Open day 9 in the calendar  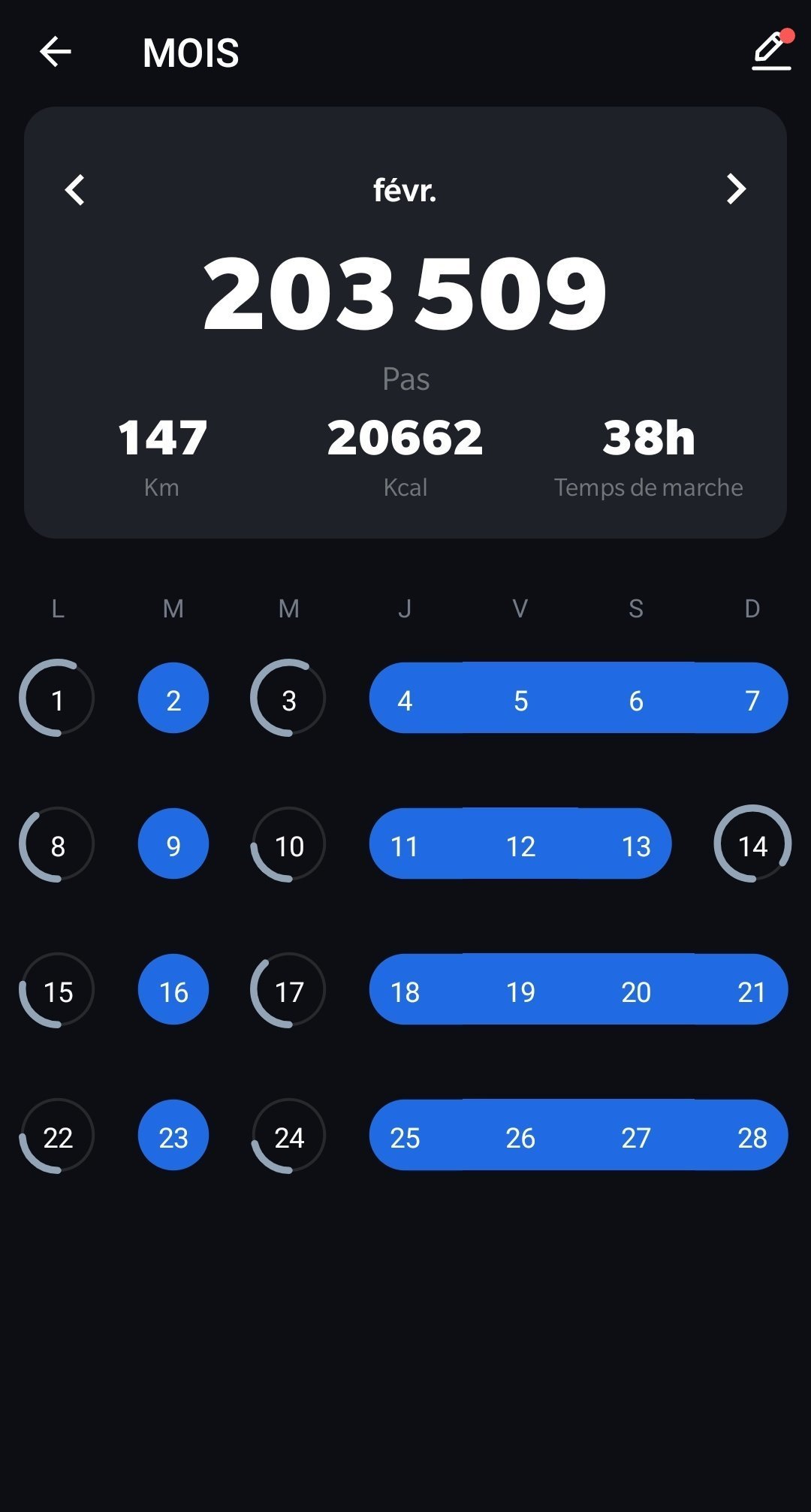(173, 844)
